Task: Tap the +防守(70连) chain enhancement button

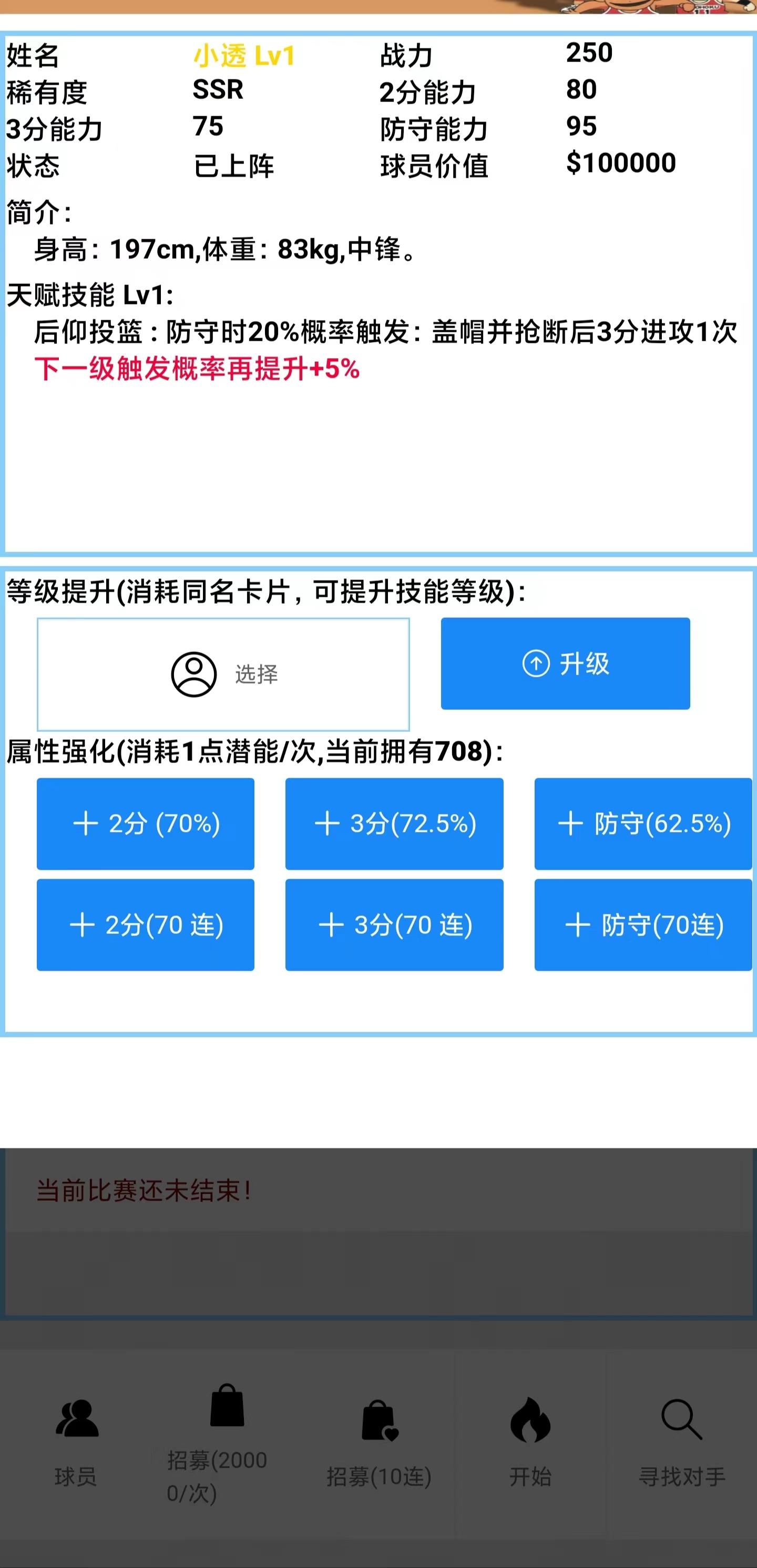Action: 643,925
